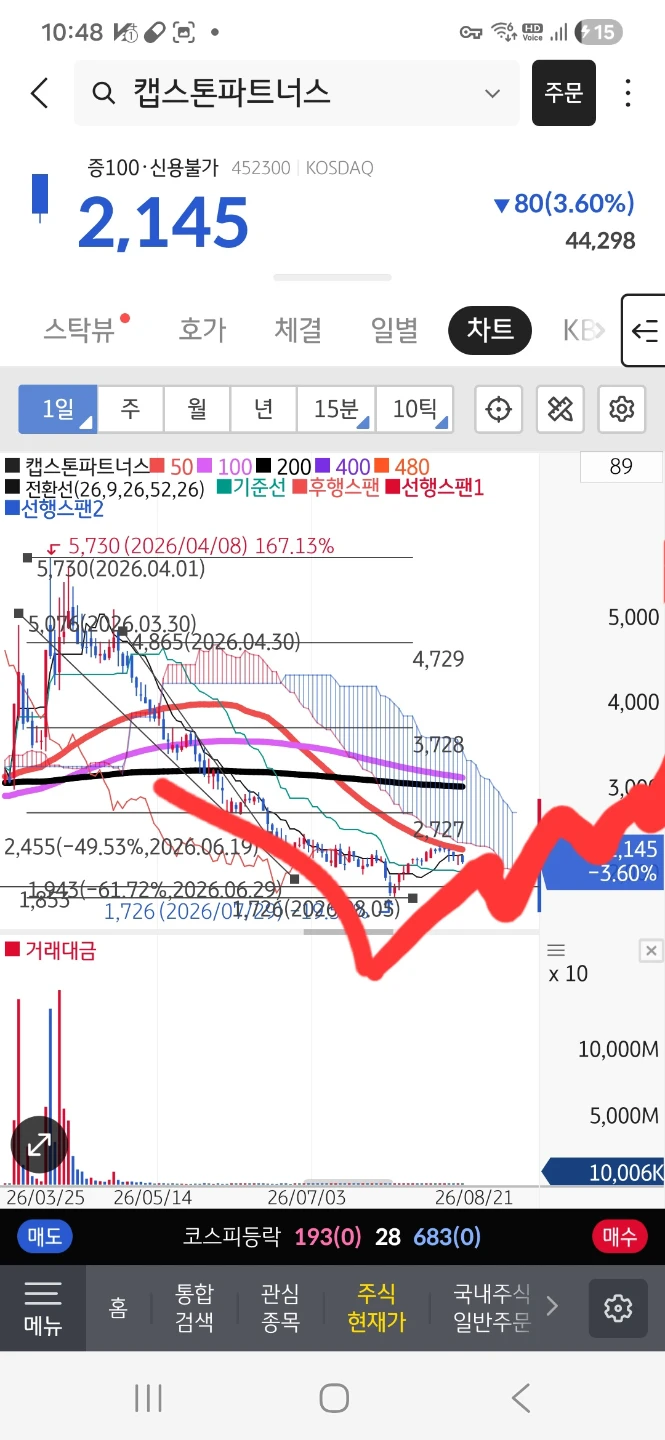Tap the 매도 sell button
Screen dimensions: 665x1440
coord(45,1237)
